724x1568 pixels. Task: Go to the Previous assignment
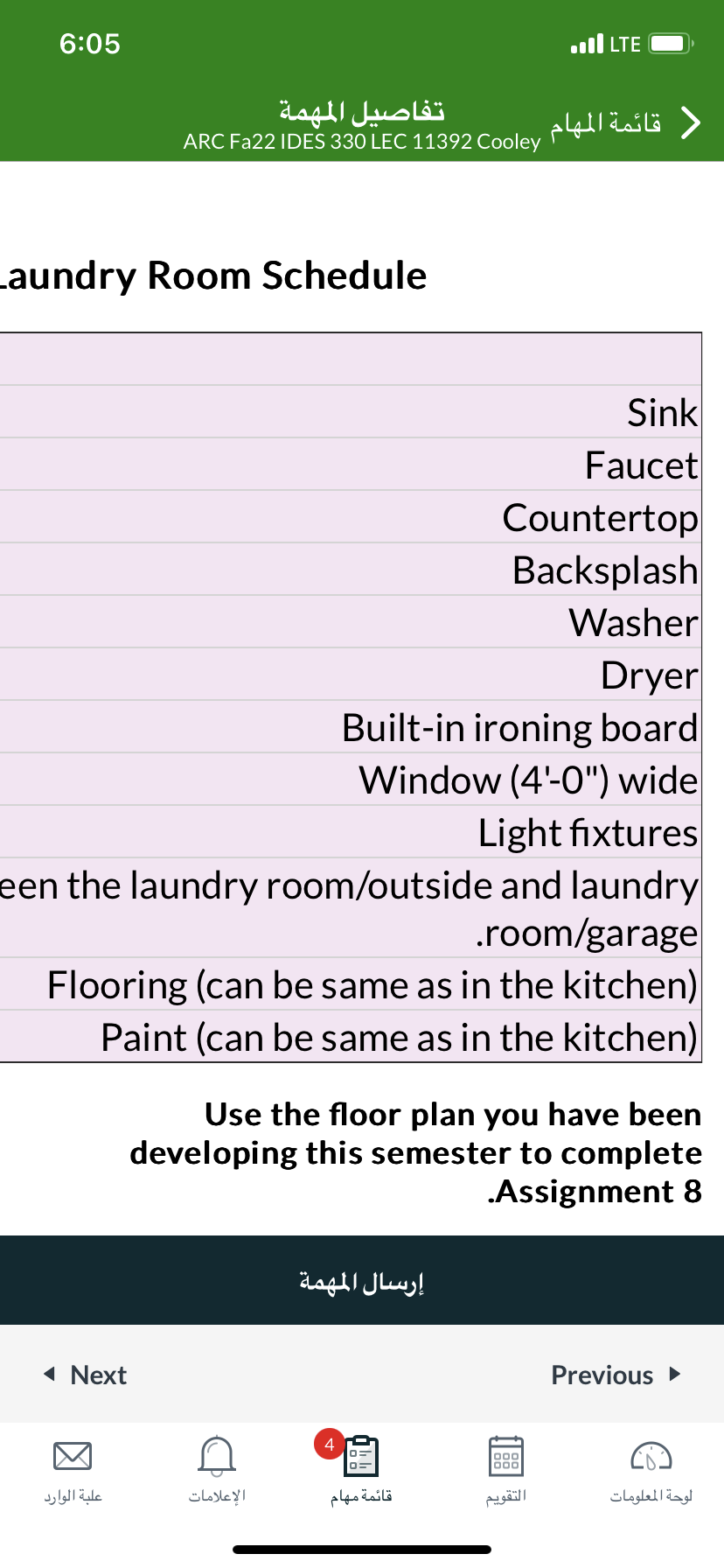coord(616,1375)
